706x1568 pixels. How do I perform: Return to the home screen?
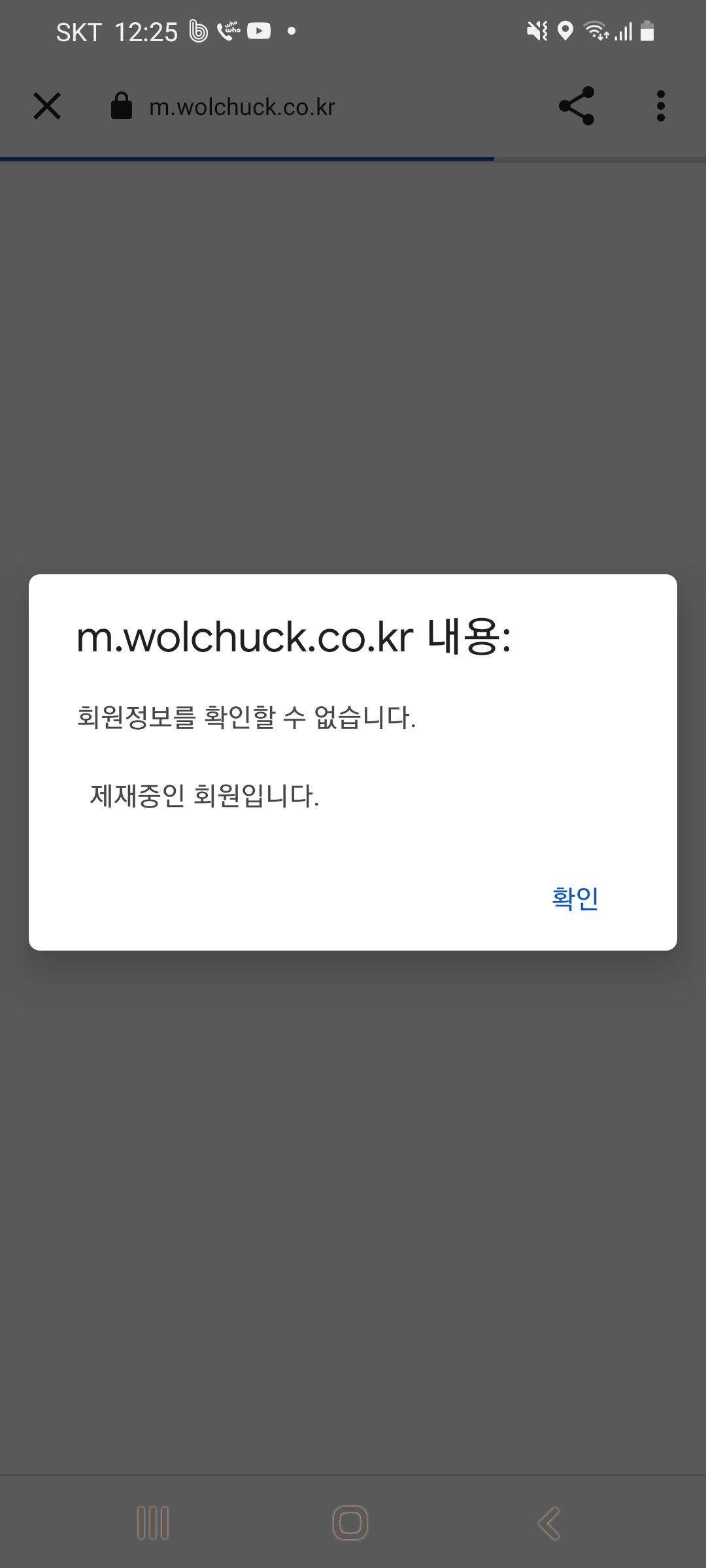point(350,1524)
